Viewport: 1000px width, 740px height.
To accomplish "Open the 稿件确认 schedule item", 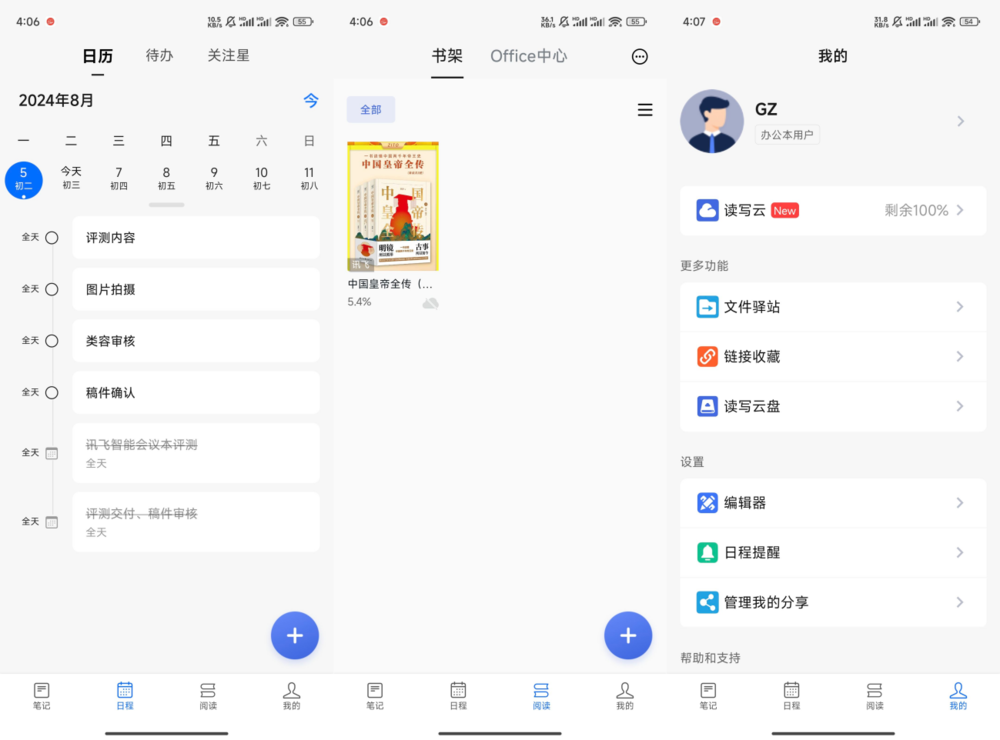I will [x=196, y=393].
